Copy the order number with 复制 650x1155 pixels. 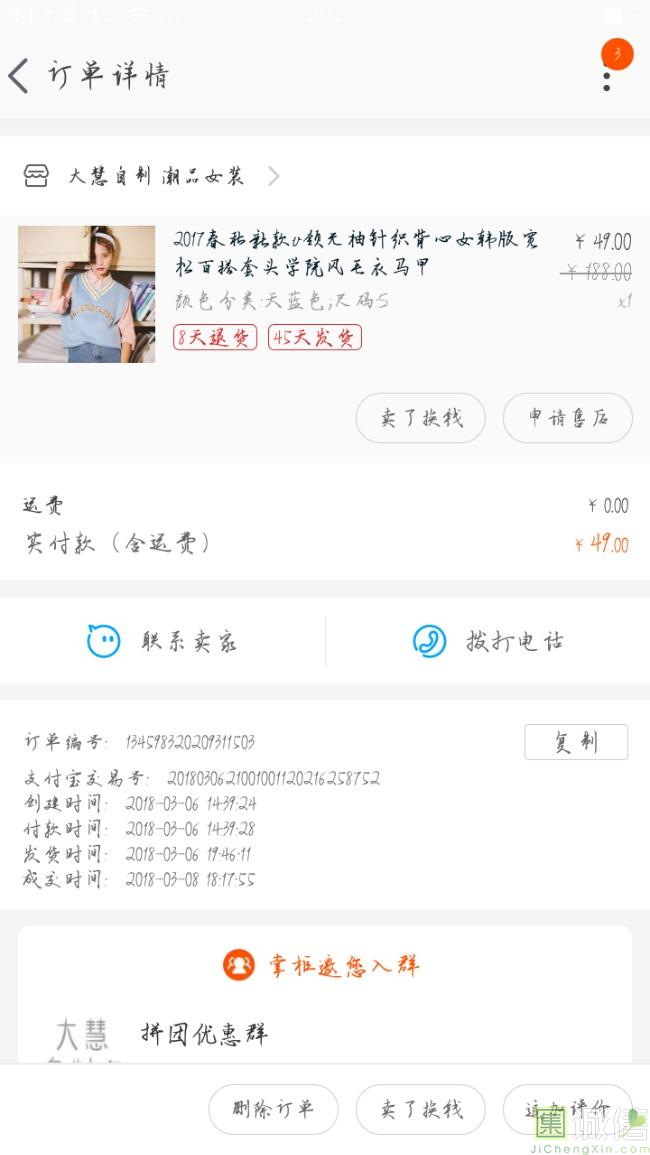pyautogui.click(x=576, y=742)
